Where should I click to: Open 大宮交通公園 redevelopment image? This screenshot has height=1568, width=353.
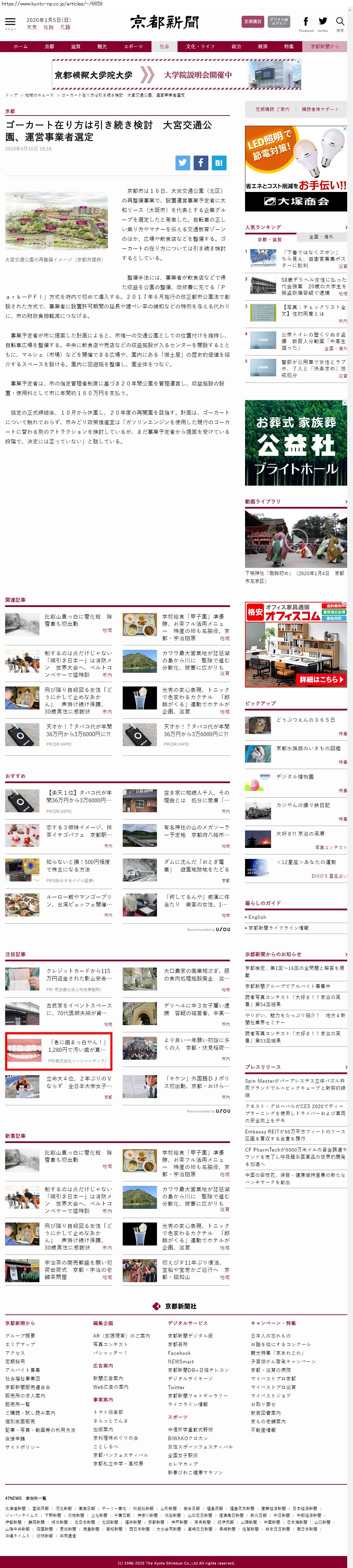pos(56,220)
